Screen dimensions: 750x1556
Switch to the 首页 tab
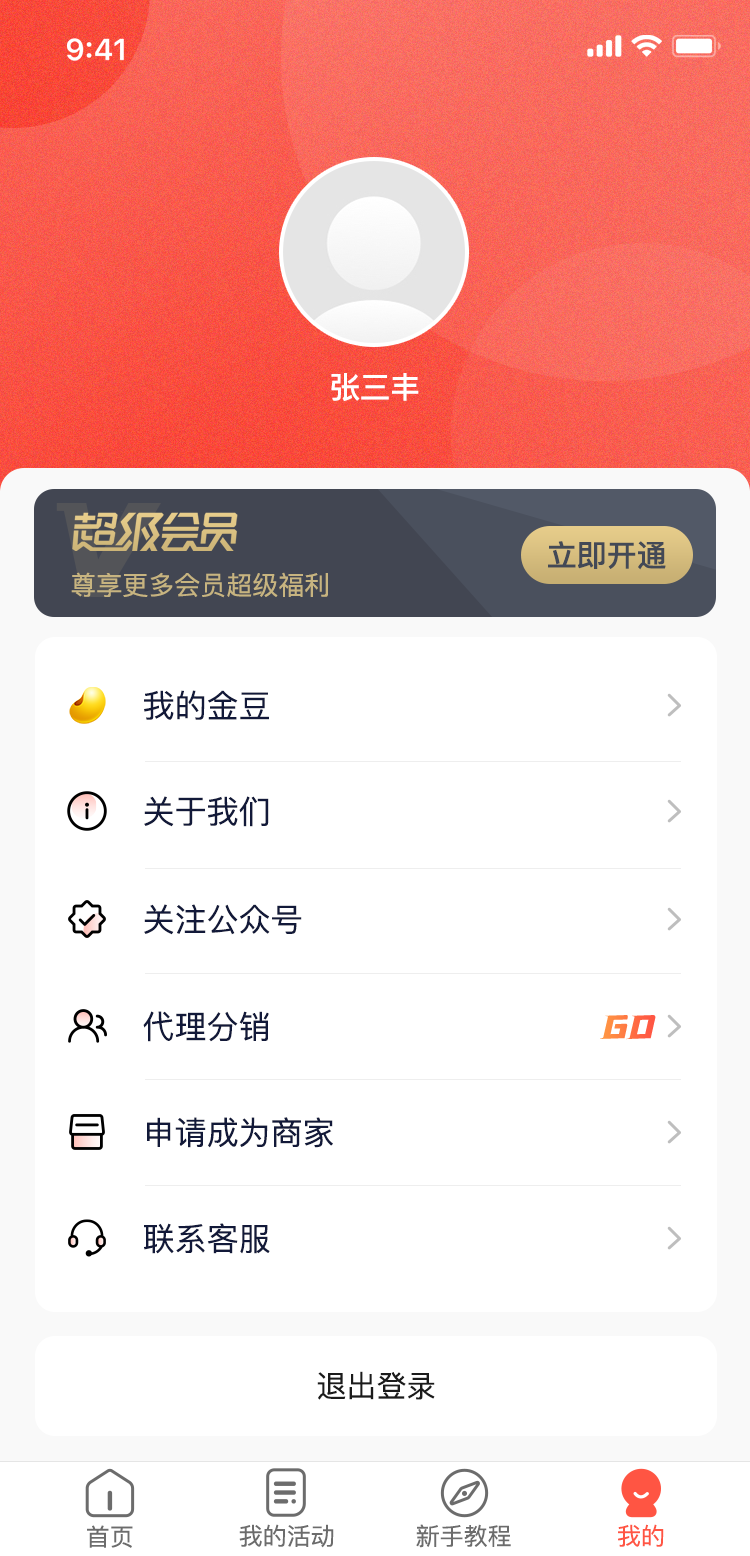point(110,1509)
